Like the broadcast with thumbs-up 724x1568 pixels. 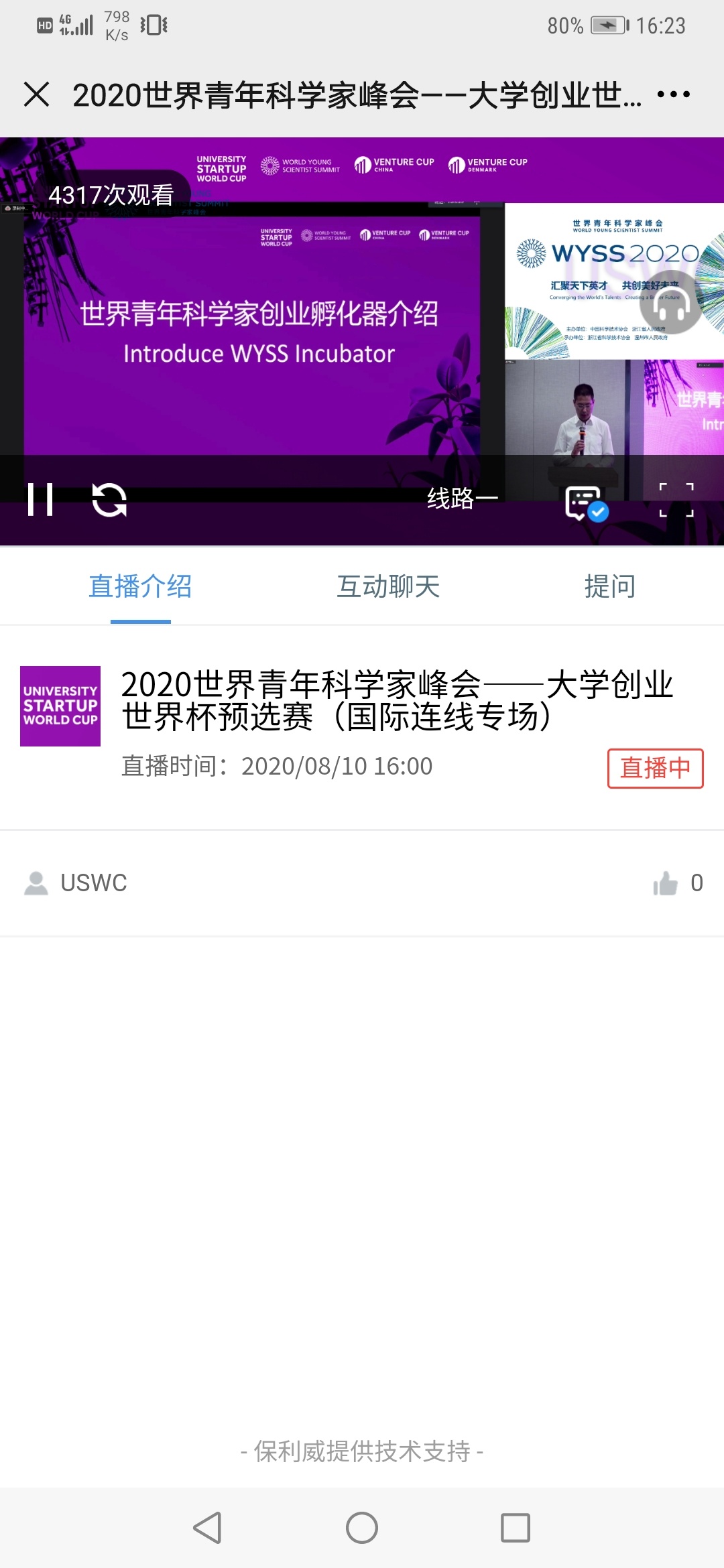(666, 883)
